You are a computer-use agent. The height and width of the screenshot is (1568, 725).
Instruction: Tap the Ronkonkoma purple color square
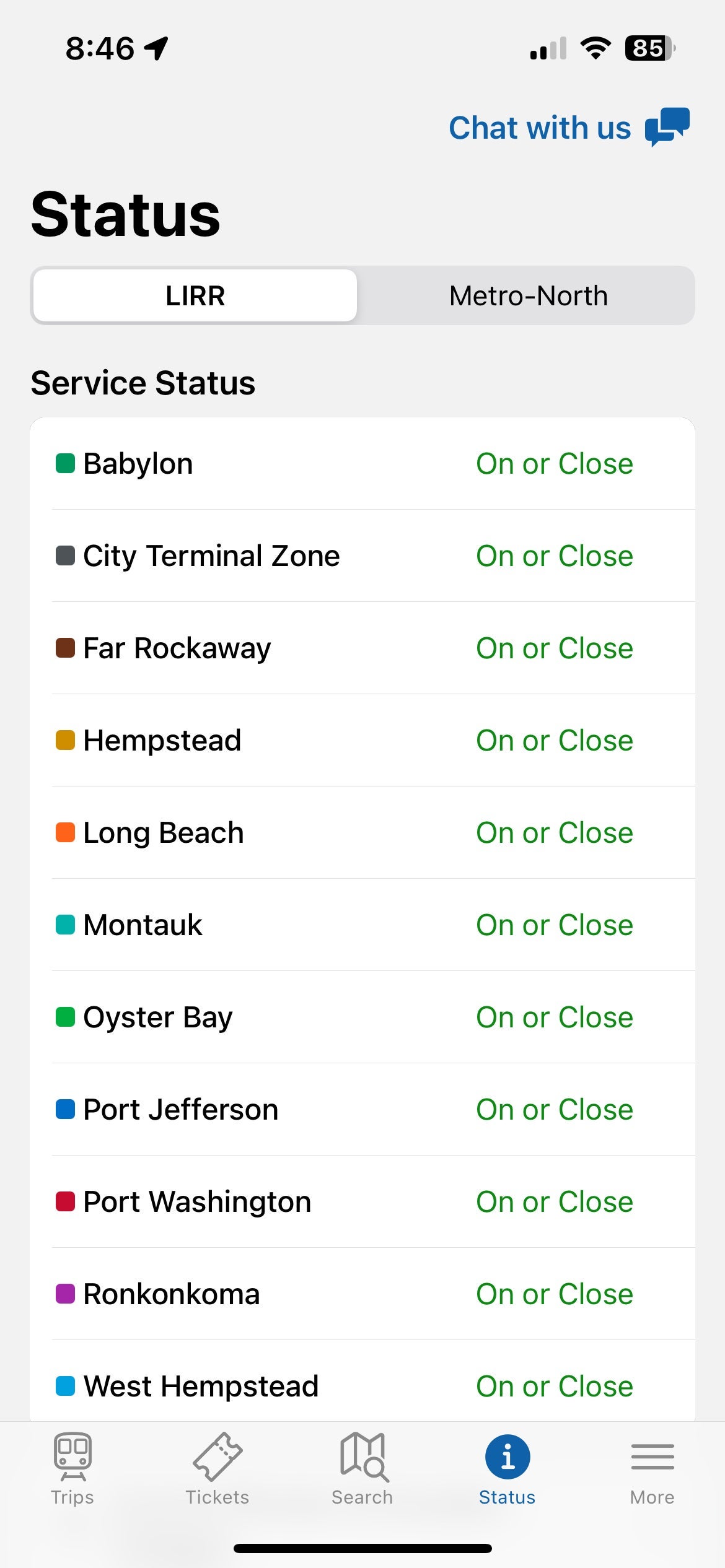coord(65,1294)
